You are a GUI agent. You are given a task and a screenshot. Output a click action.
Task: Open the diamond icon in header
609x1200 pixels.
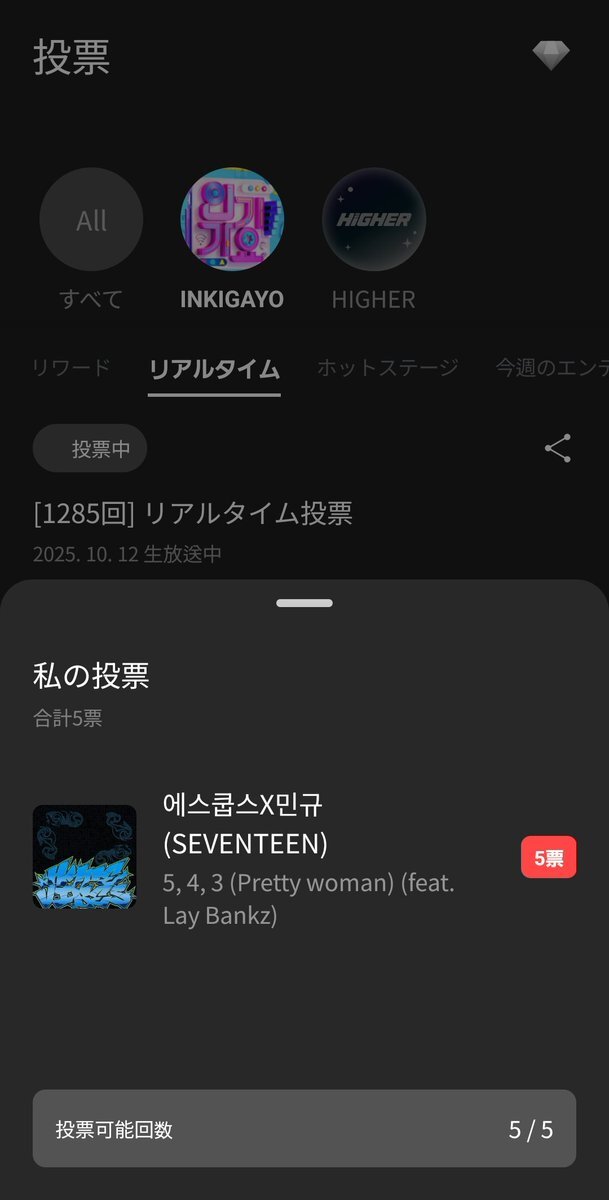coord(550,56)
